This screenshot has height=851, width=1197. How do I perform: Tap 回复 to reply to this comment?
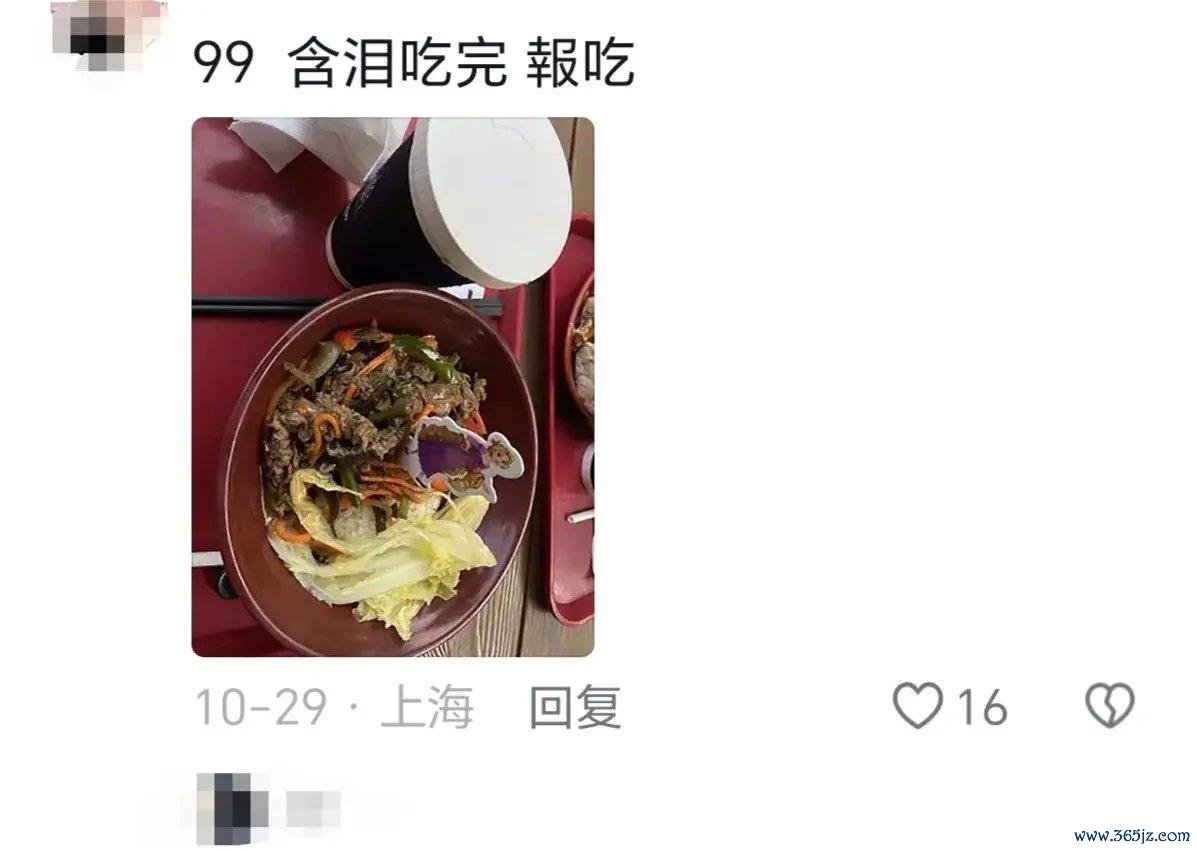click(x=575, y=707)
